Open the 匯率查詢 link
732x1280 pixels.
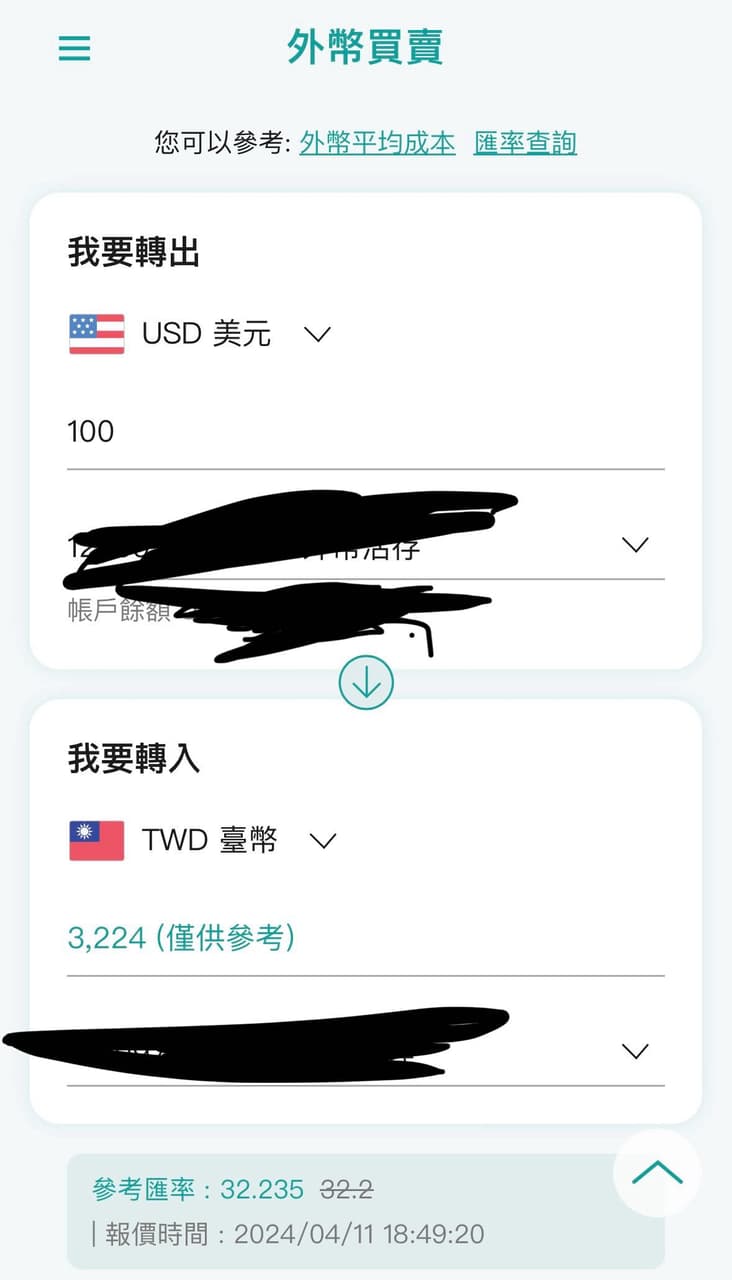tap(527, 143)
